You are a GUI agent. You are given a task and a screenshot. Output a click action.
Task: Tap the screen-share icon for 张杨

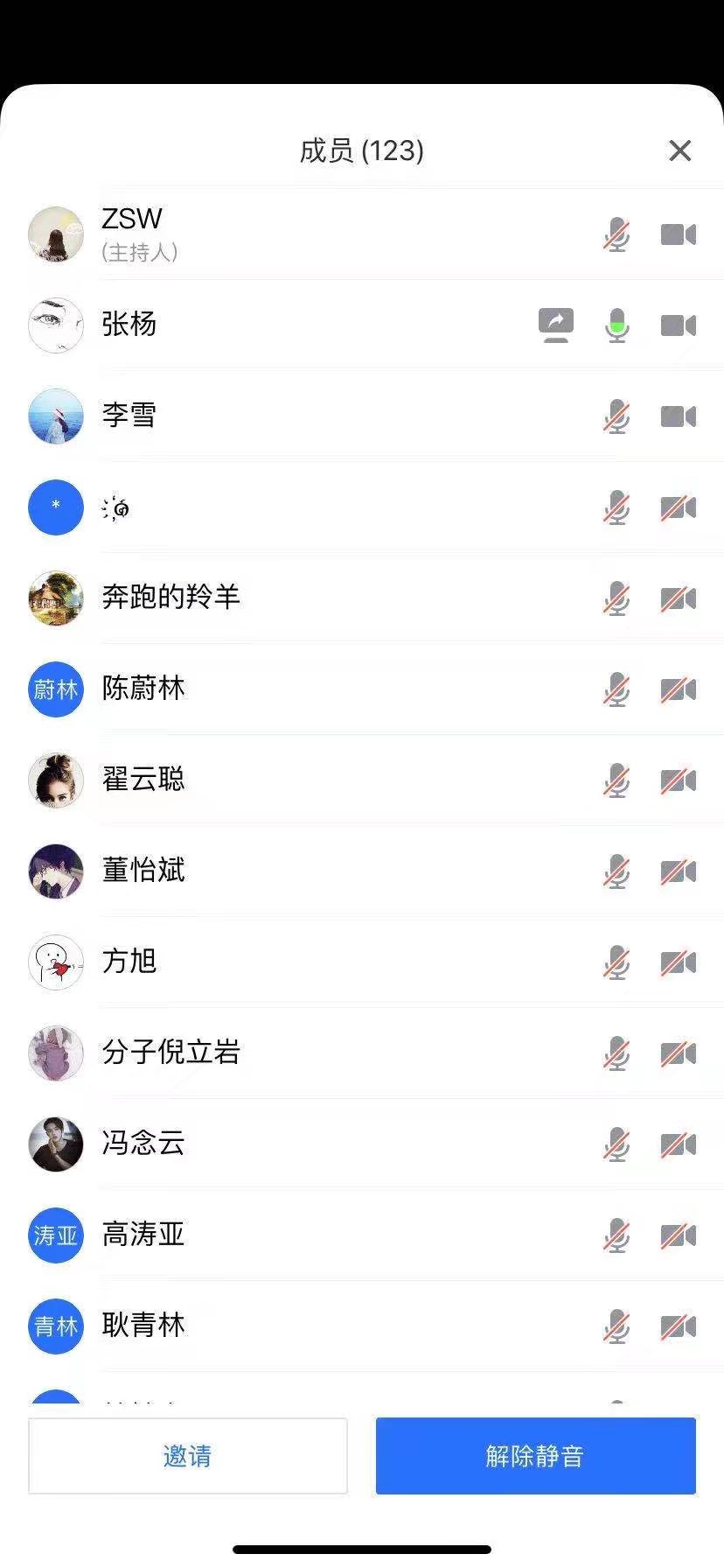point(555,325)
